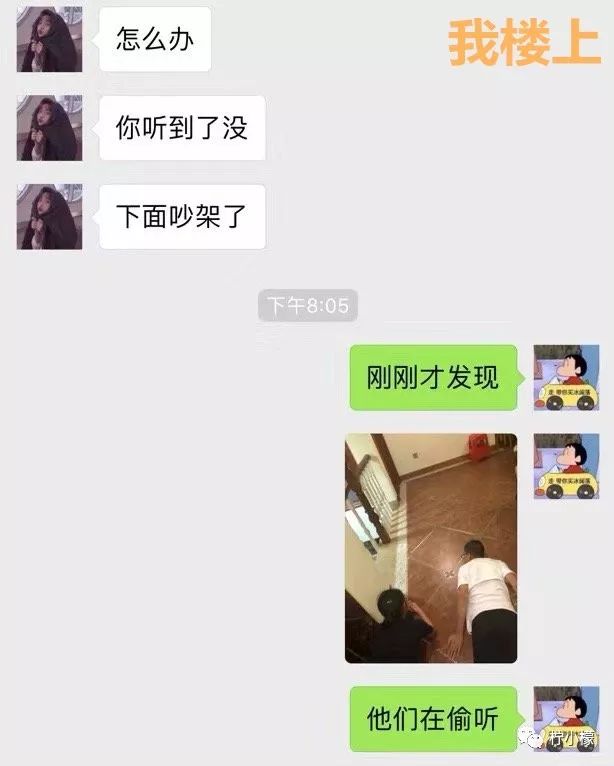Open the sender's avatar beside "怎么办"
614x766 pixels.
click(x=49, y=40)
